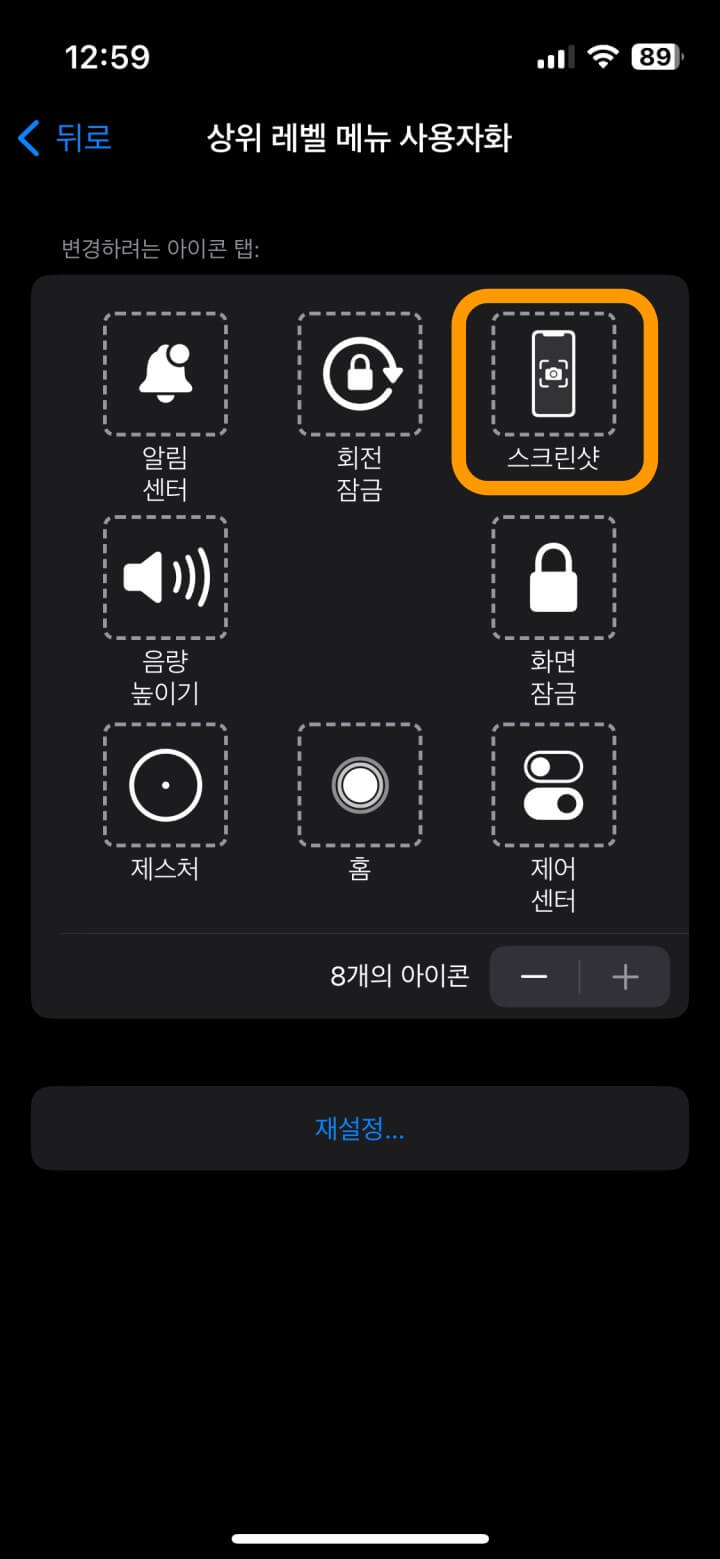Tap the 음량 높이기 volume up icon
This screenshot has width=720, height=1559.
[x=165, y=578]
